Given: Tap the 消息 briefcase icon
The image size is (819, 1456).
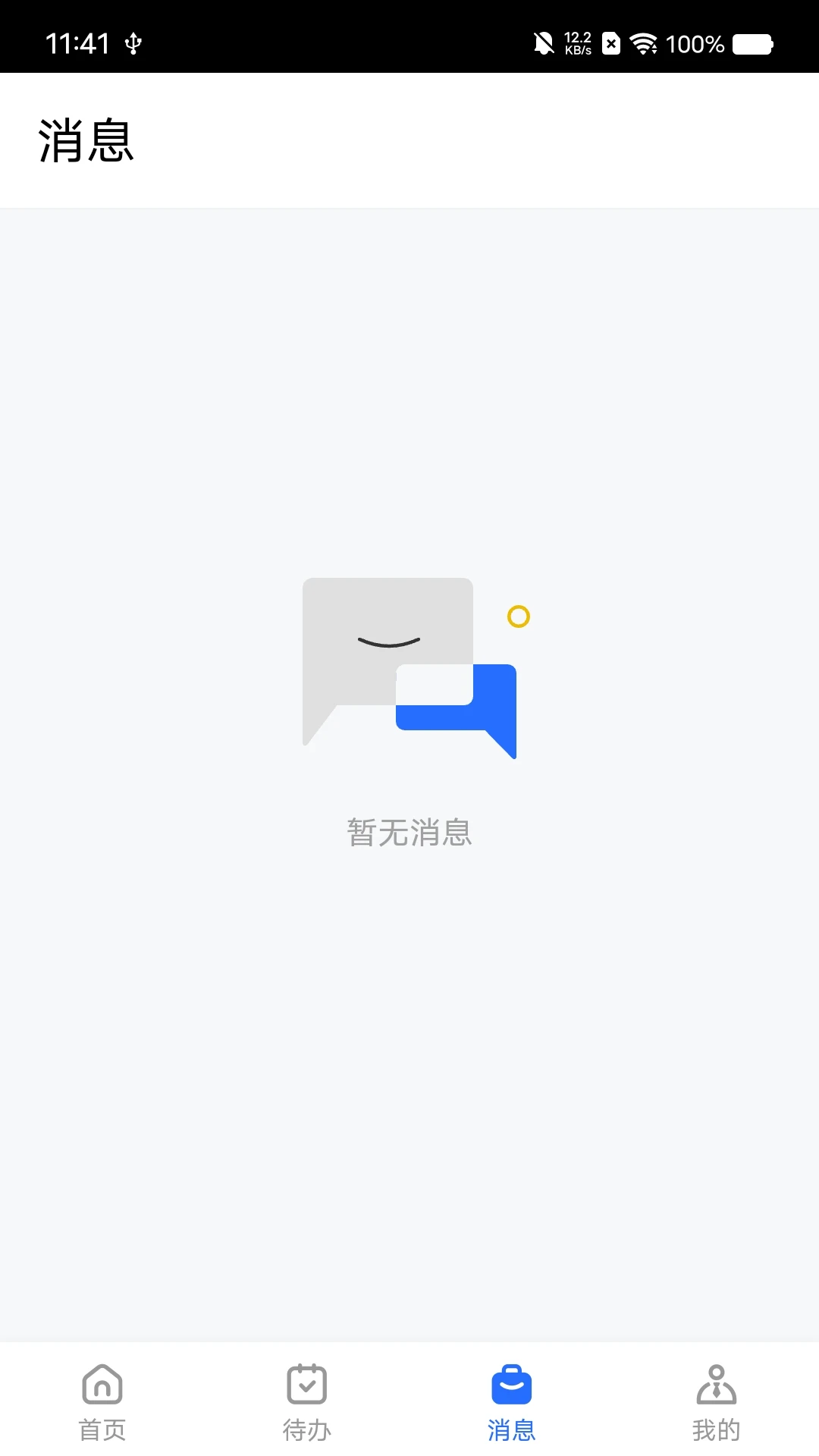Looking at the screenshot, I should (x=512, y=1385).
